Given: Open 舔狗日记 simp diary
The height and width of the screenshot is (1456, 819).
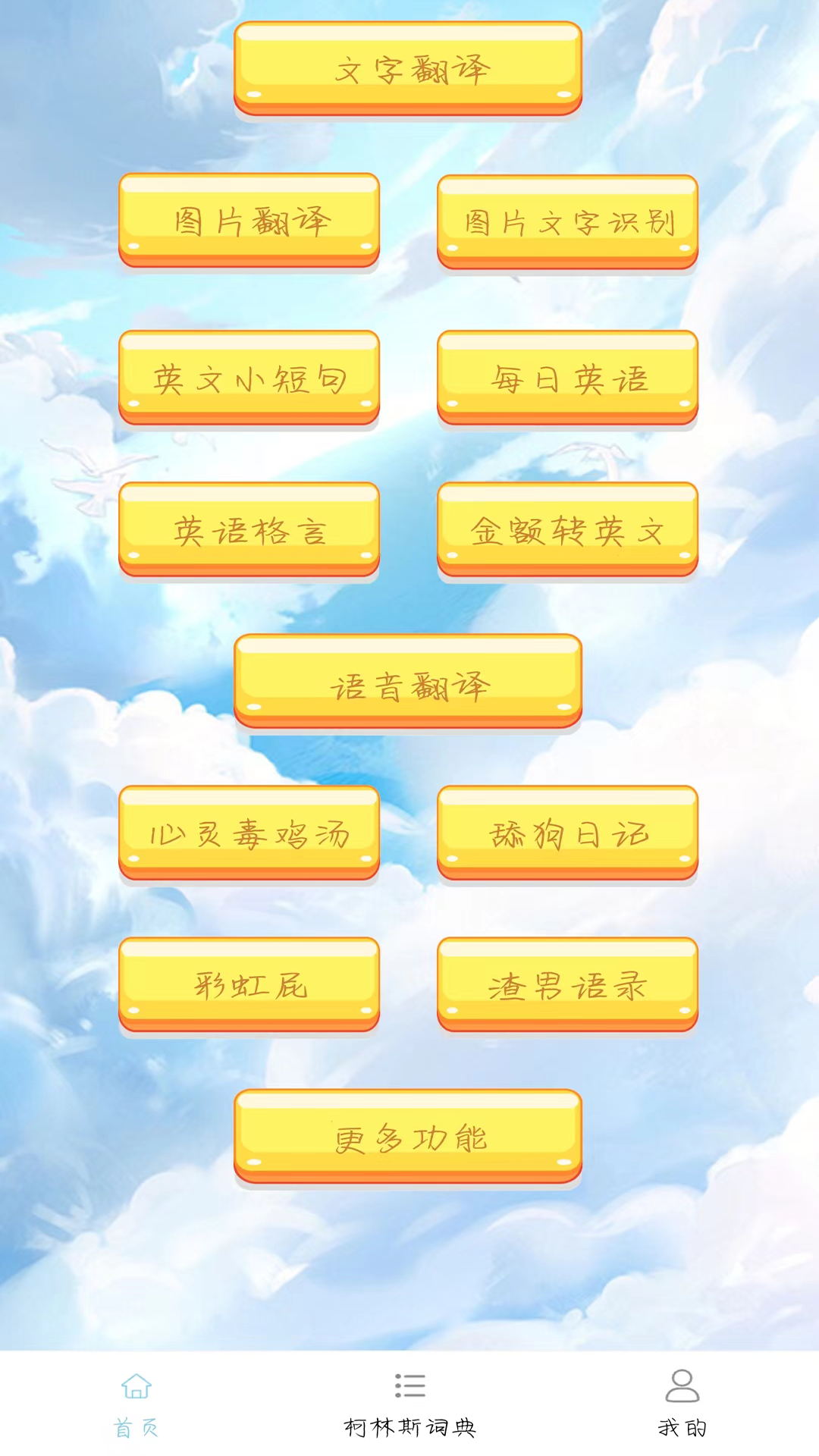Looking at the screenshot, I should [x=567, y=833].
